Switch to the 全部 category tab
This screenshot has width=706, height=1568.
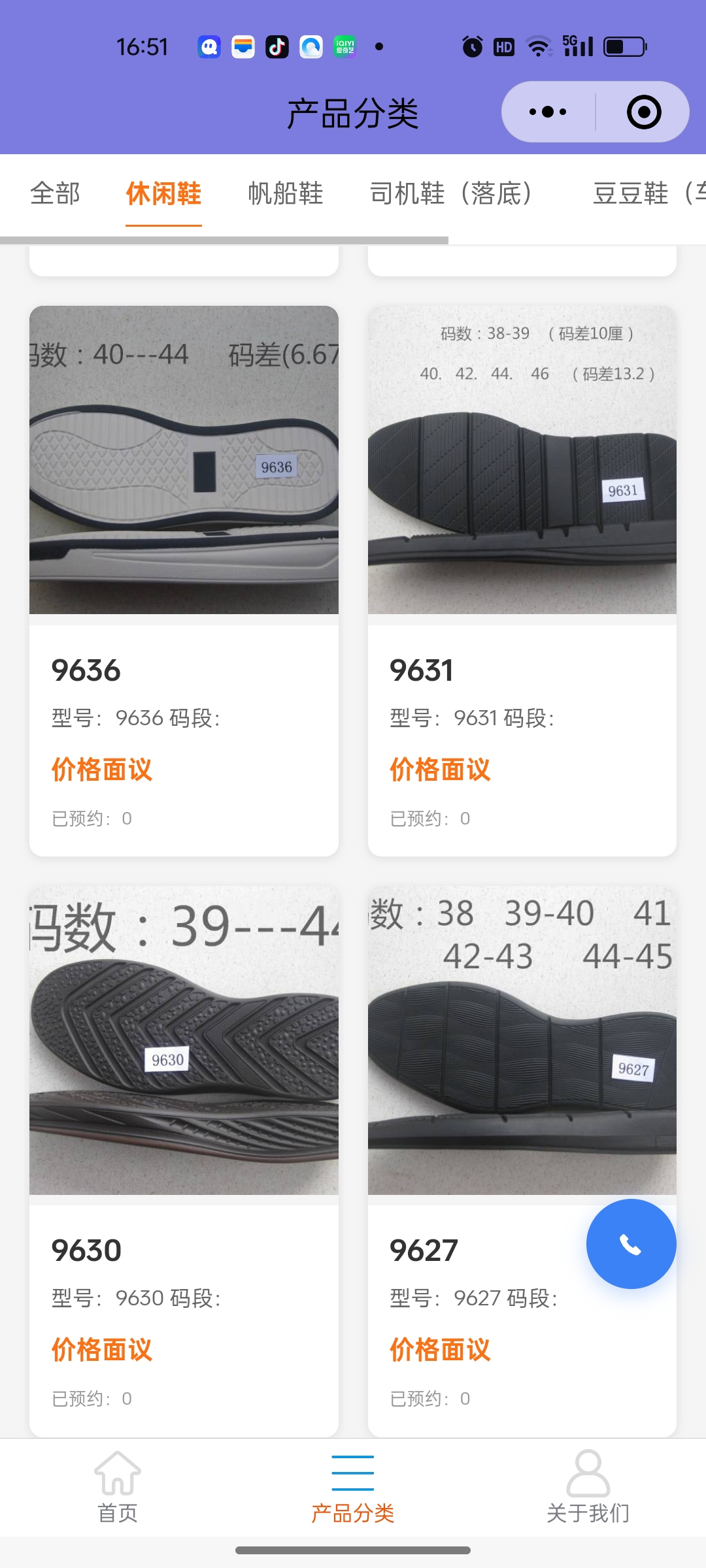(x=55, y=193)
